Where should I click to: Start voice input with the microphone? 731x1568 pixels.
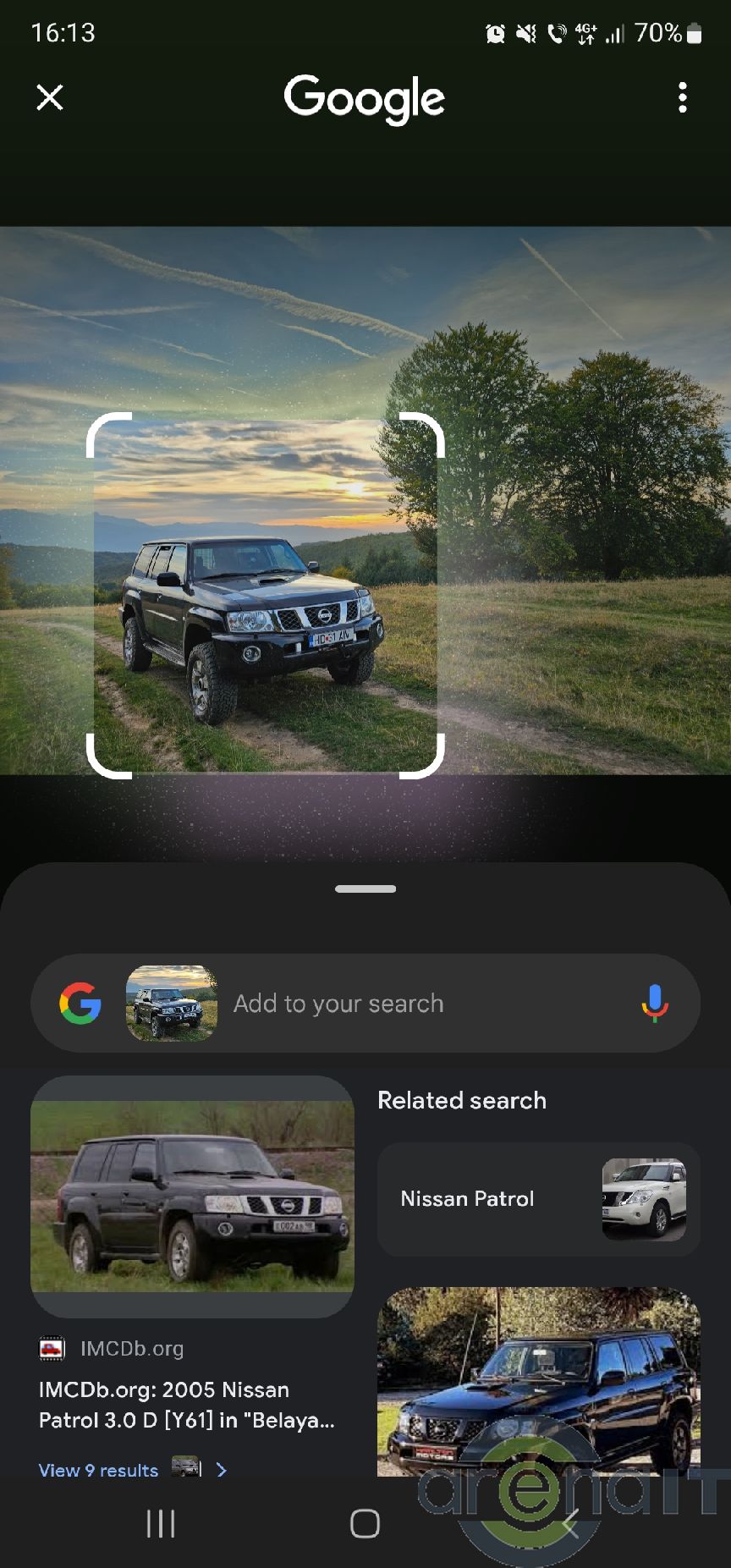654,1004
